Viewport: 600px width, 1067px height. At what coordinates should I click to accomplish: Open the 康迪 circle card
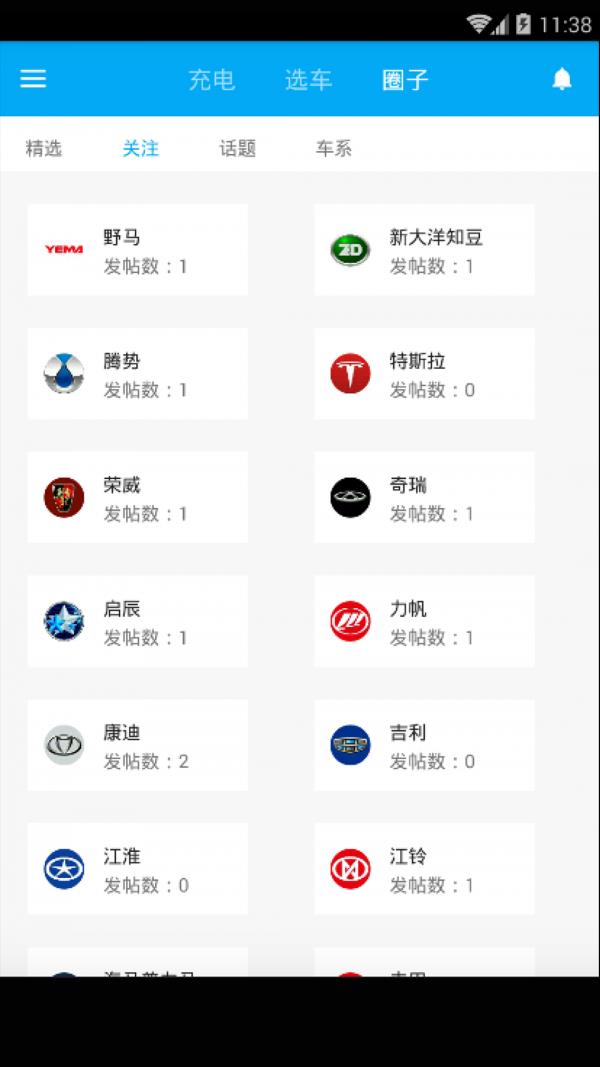tap(137, 745)
